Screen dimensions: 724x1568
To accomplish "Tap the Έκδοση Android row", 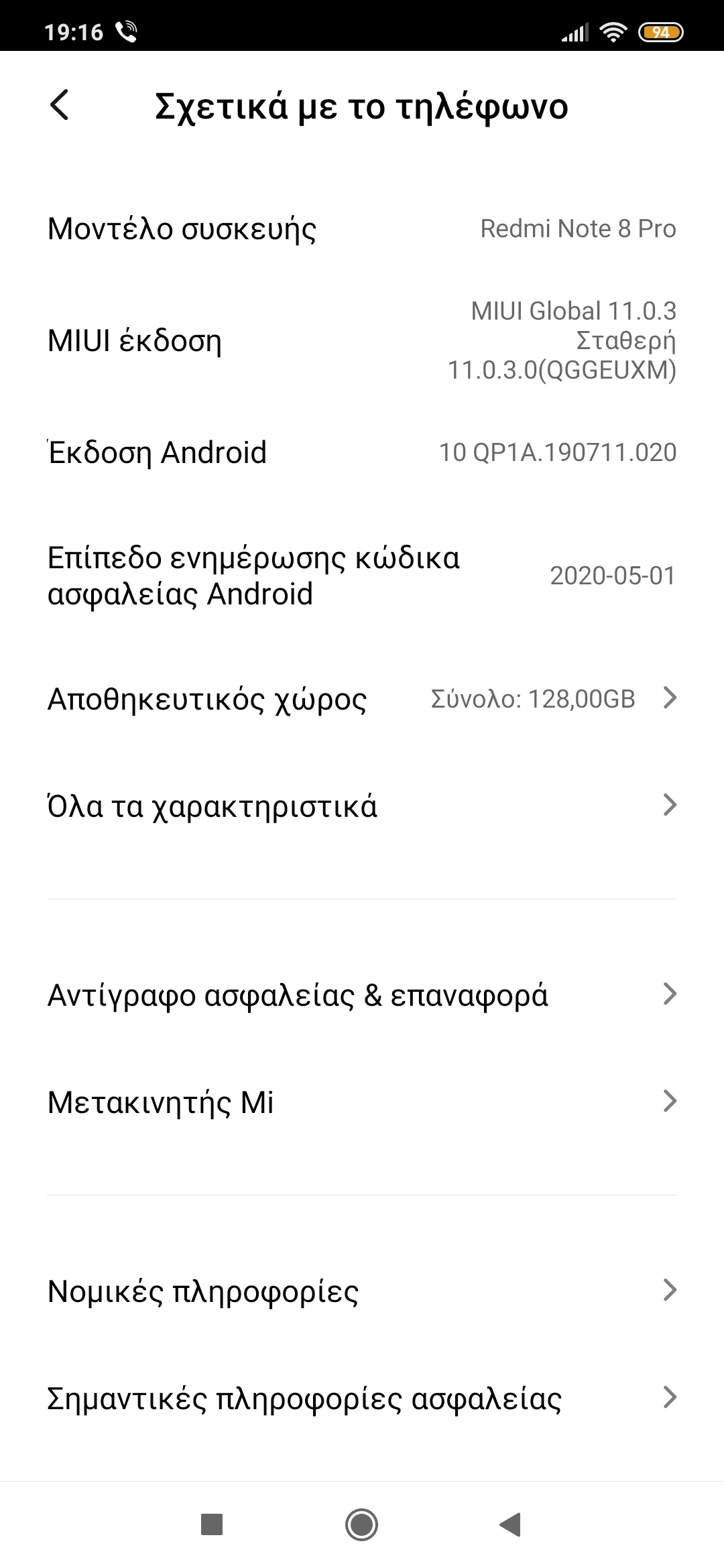I will point(362,452).
